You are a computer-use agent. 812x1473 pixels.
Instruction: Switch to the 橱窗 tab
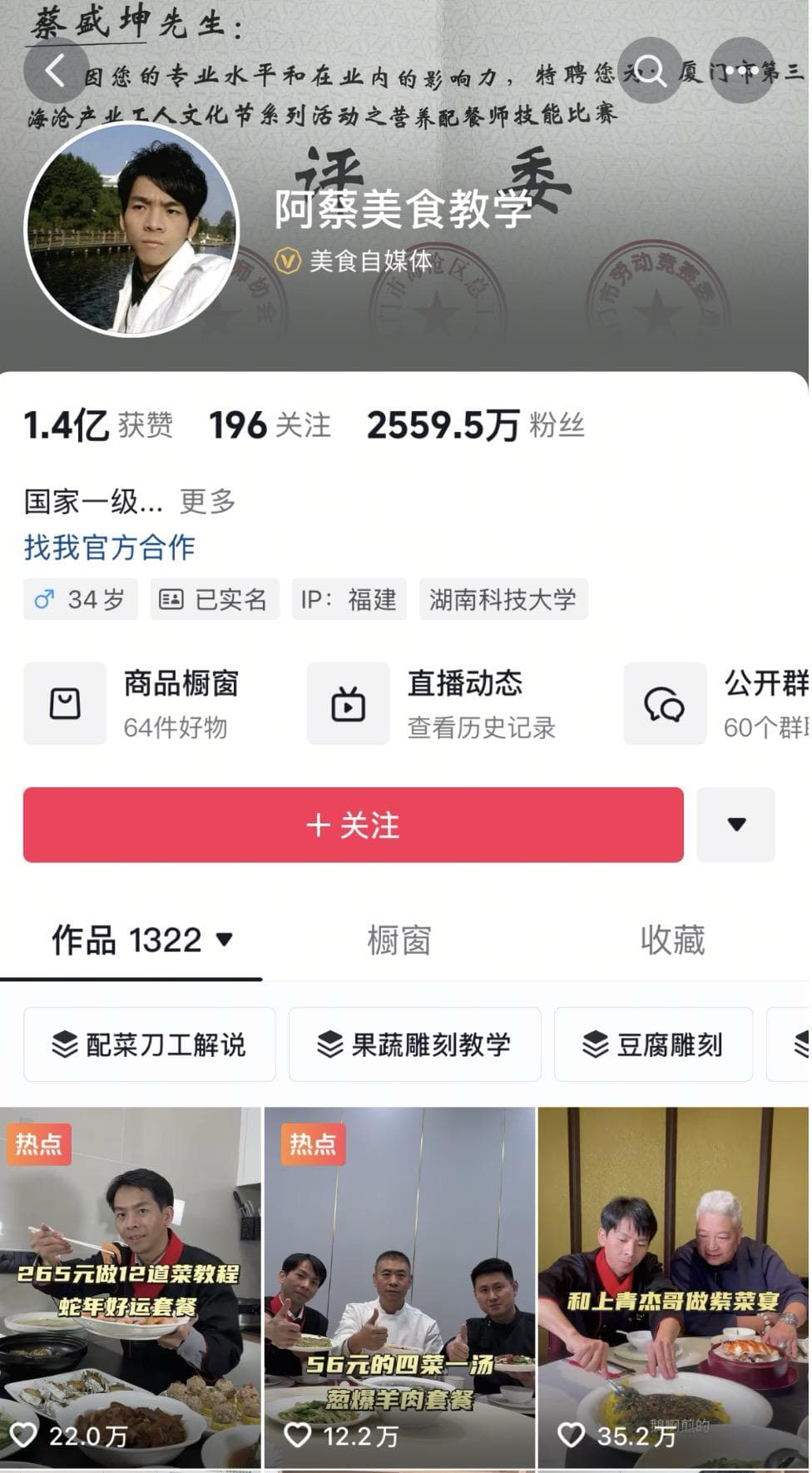(x=399, y=940)
